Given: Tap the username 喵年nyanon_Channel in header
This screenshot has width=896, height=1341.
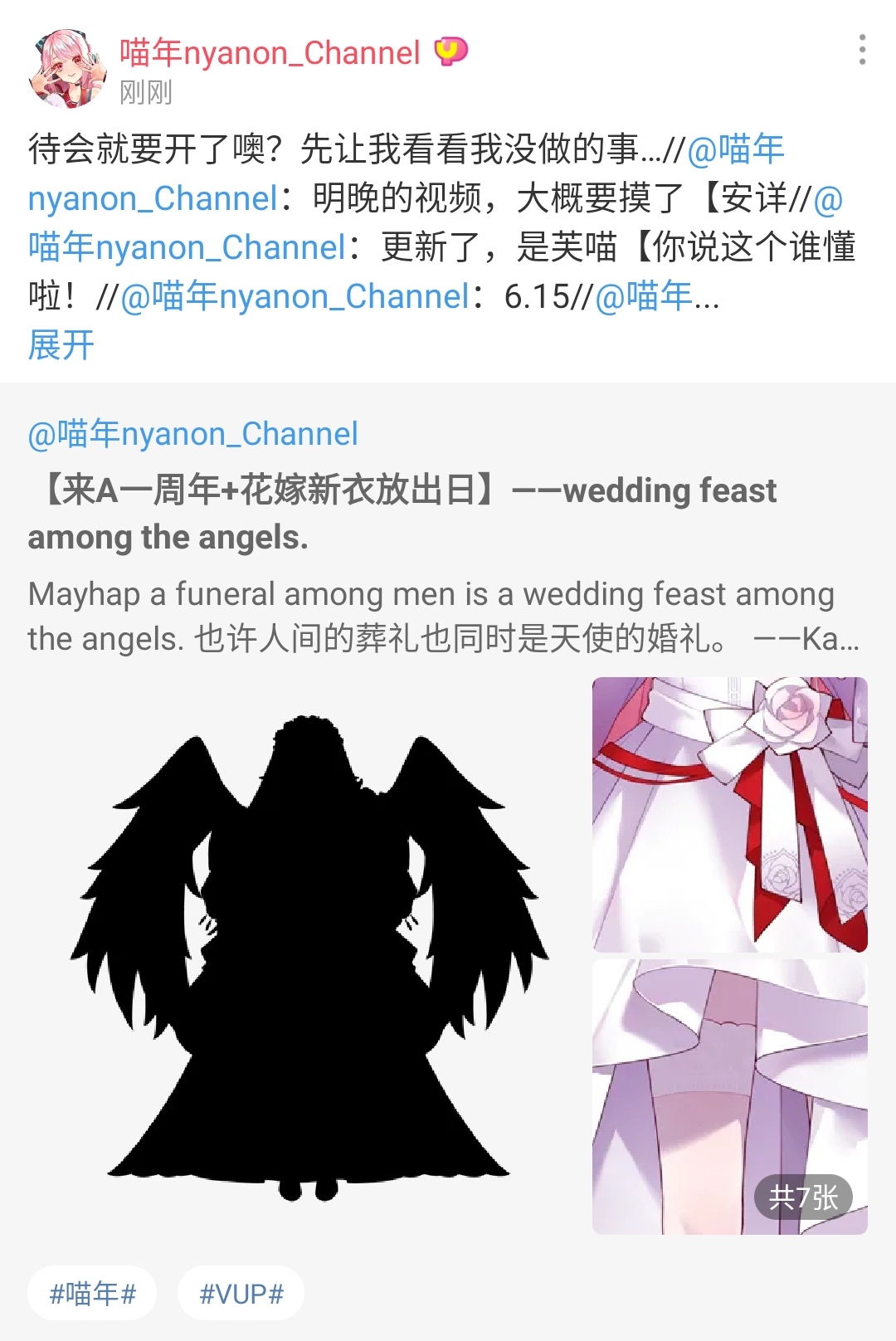Looking at the screenshot, I should click(270, 53).
